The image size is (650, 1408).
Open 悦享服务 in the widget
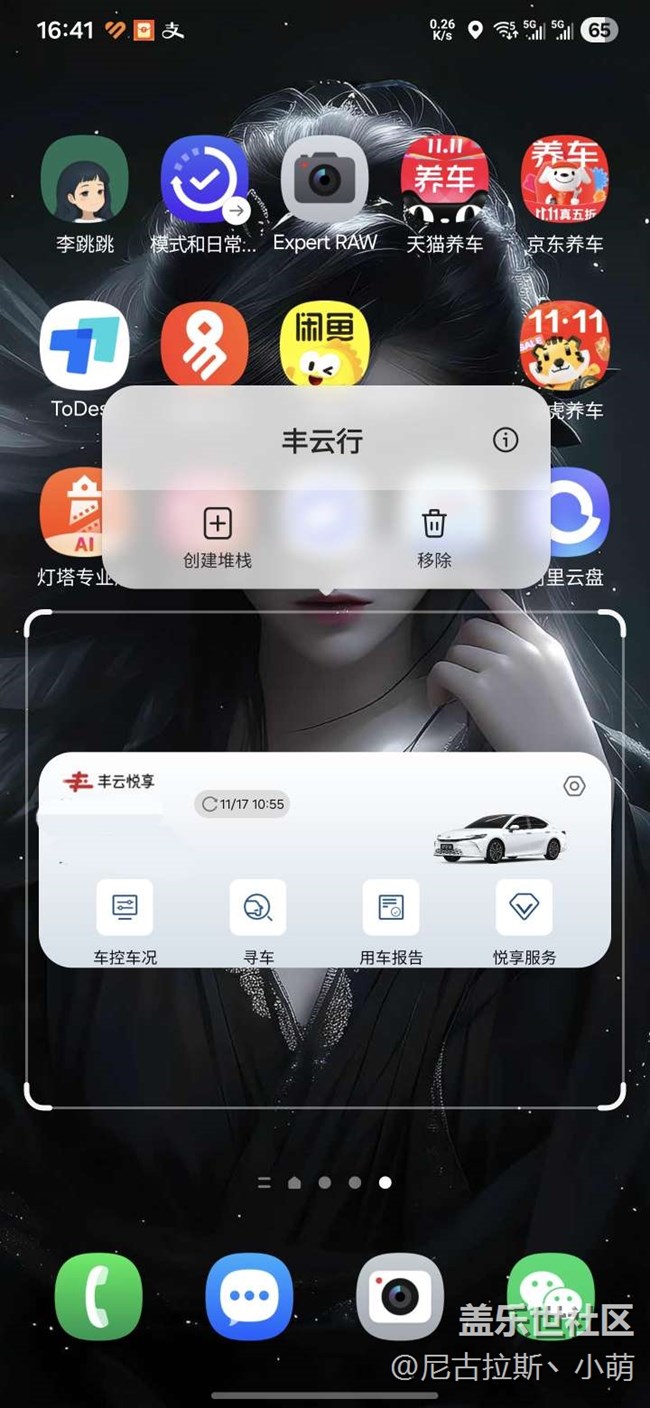524,921
